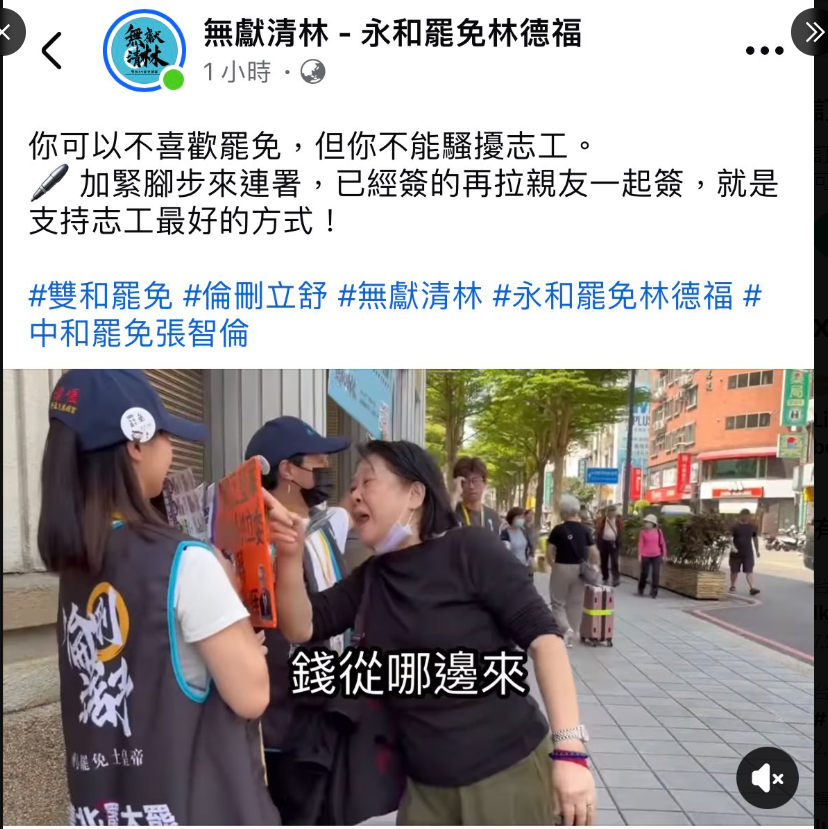Open the page name 無獻清林 - 永和罷免林德福
The image size is (828, 829).
pyautogui.click(x=392, y=33)
